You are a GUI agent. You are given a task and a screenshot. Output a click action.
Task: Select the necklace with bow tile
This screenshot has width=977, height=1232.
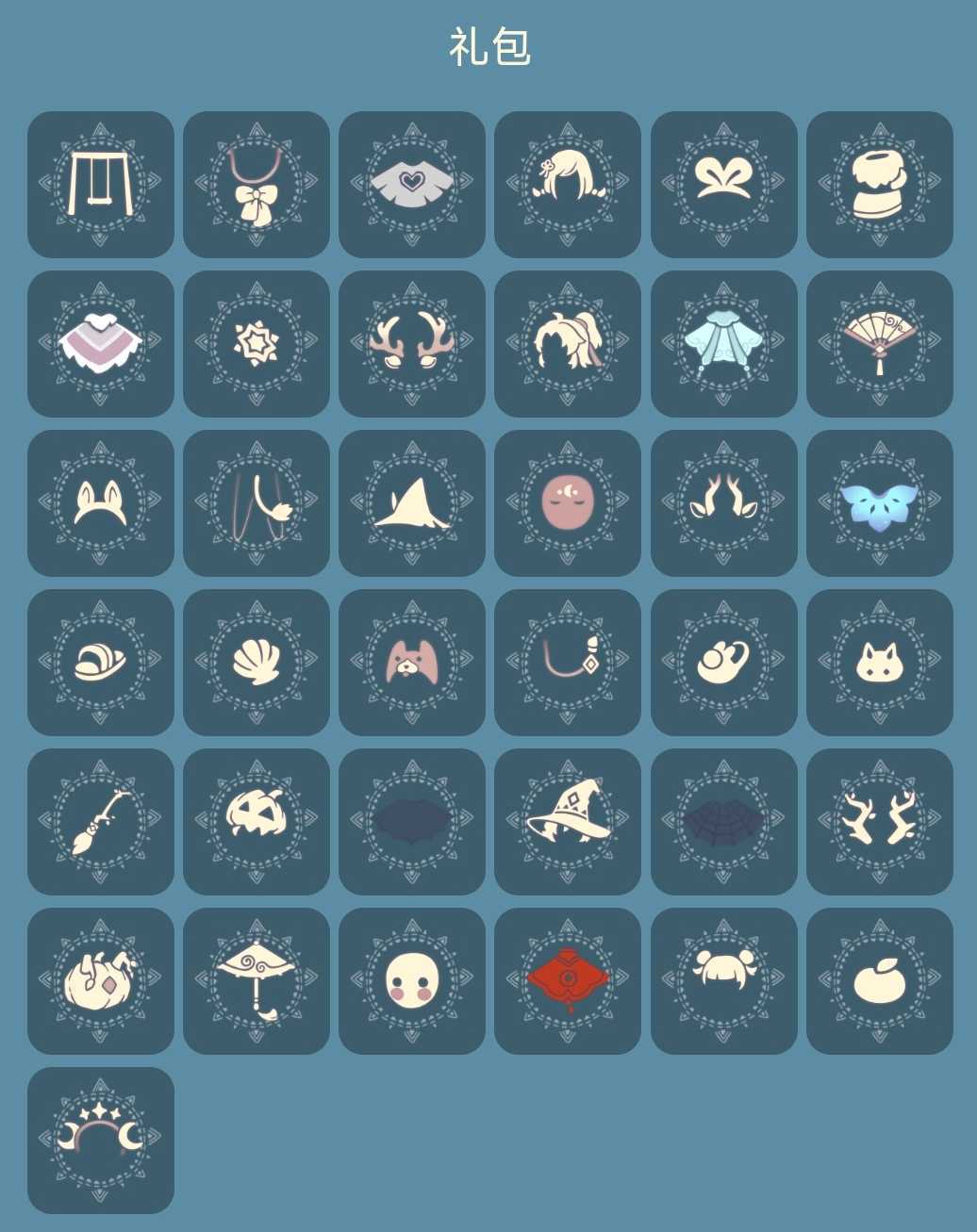pyautogui.click(x=257, y=184)
